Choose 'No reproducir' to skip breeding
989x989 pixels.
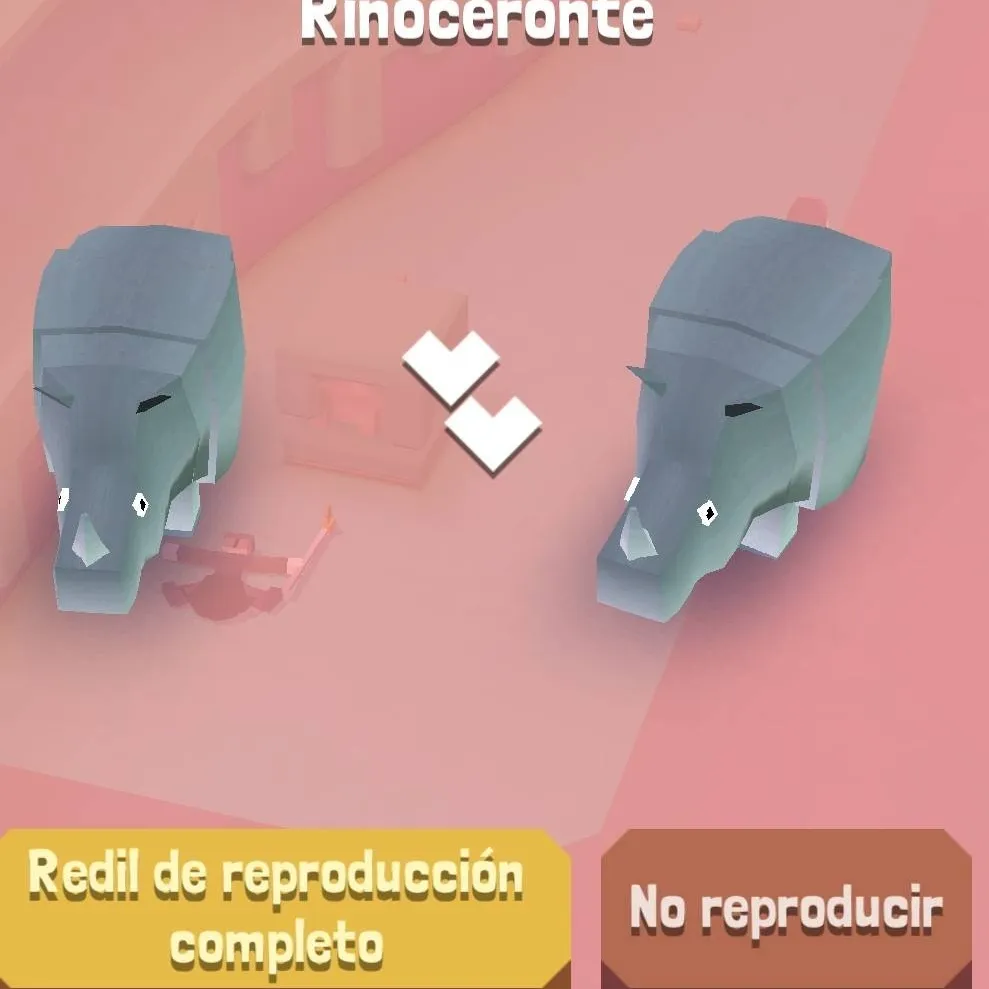coord(786,909)
